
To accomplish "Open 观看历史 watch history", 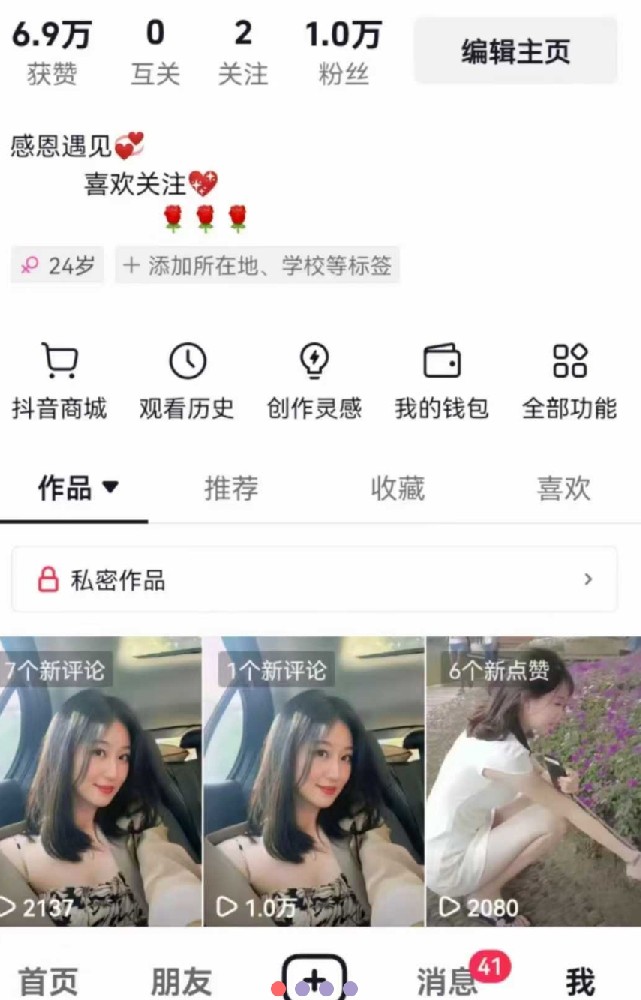I will tap(187, 381).
